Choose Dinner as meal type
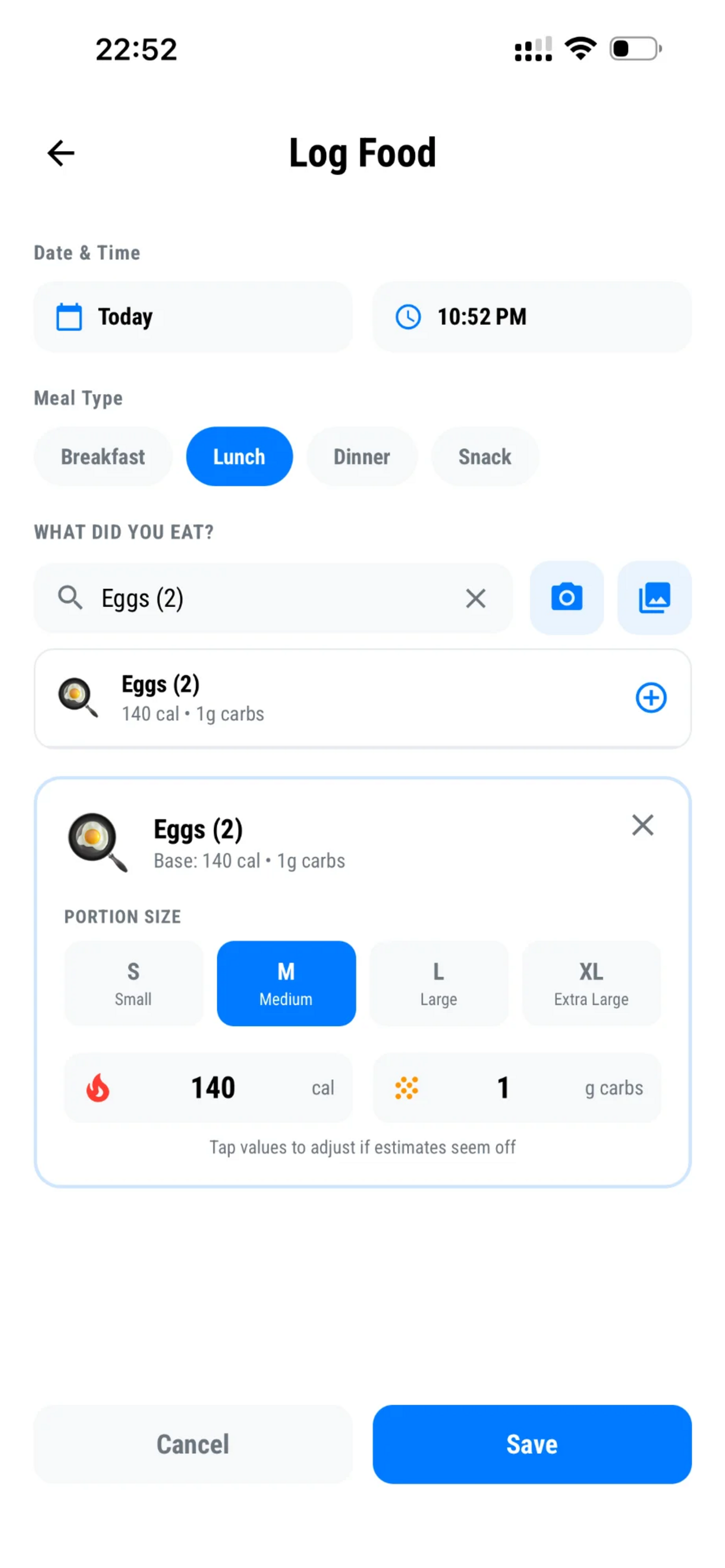The height and width of the screenshot is (1568, 725). click(361, 457)
